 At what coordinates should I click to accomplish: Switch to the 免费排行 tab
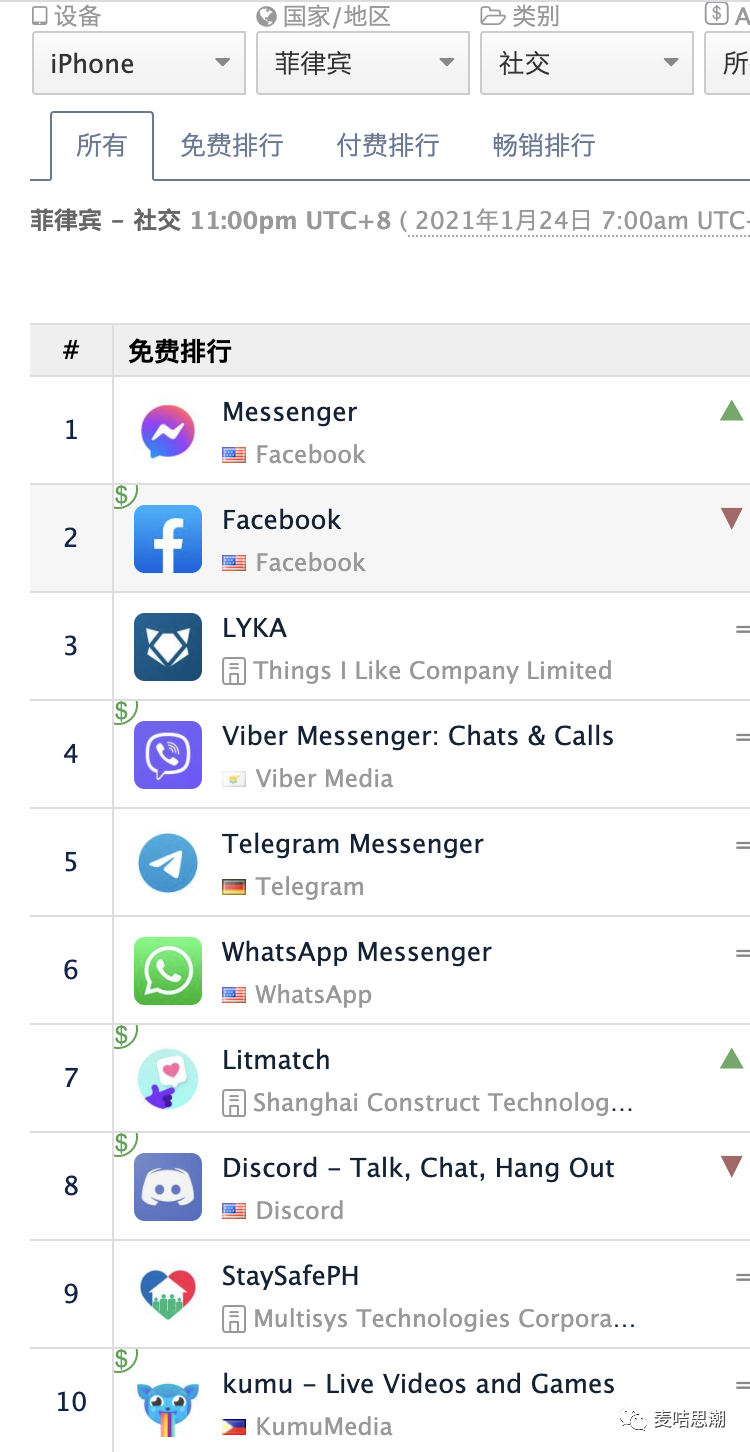231,146
